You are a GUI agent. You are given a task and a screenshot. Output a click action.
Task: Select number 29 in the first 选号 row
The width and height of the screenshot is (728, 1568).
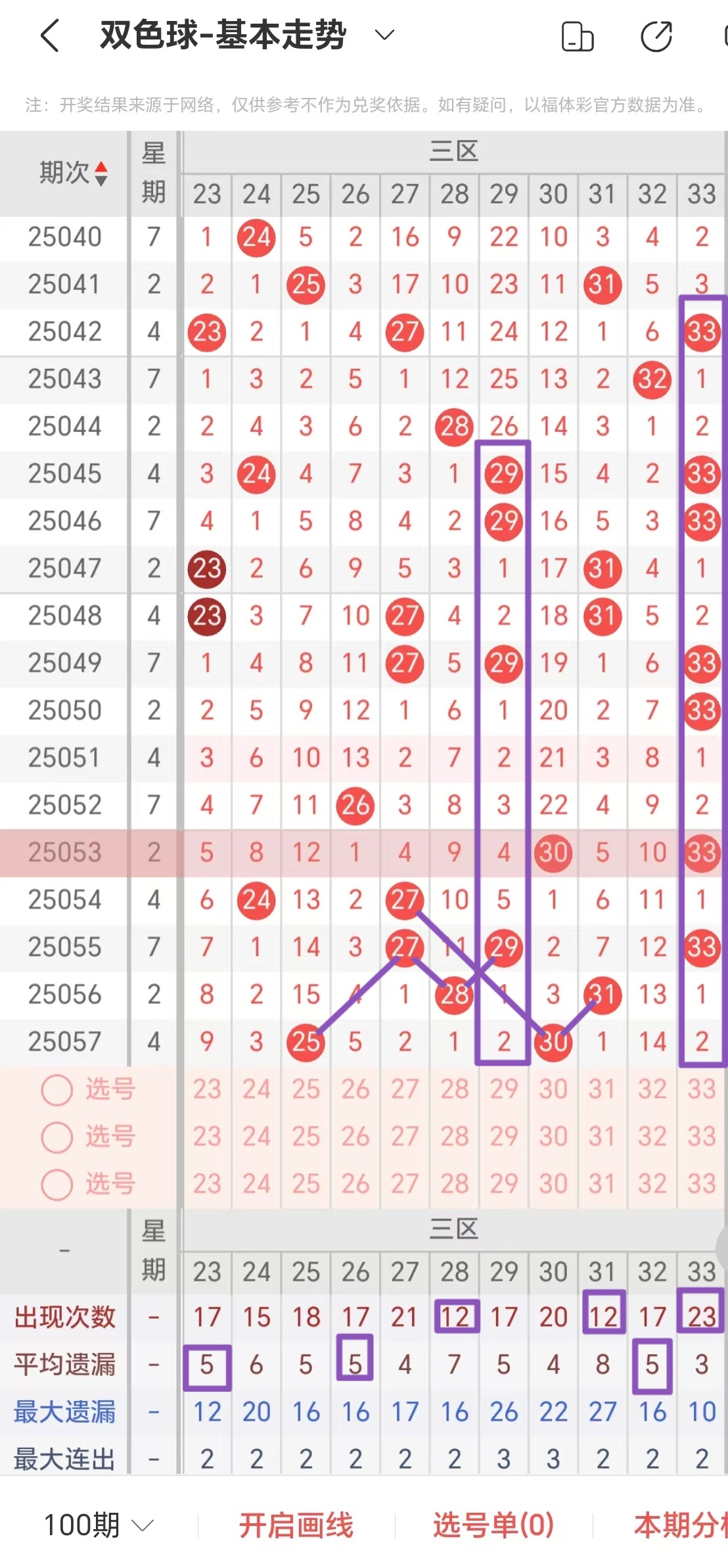503,1089
